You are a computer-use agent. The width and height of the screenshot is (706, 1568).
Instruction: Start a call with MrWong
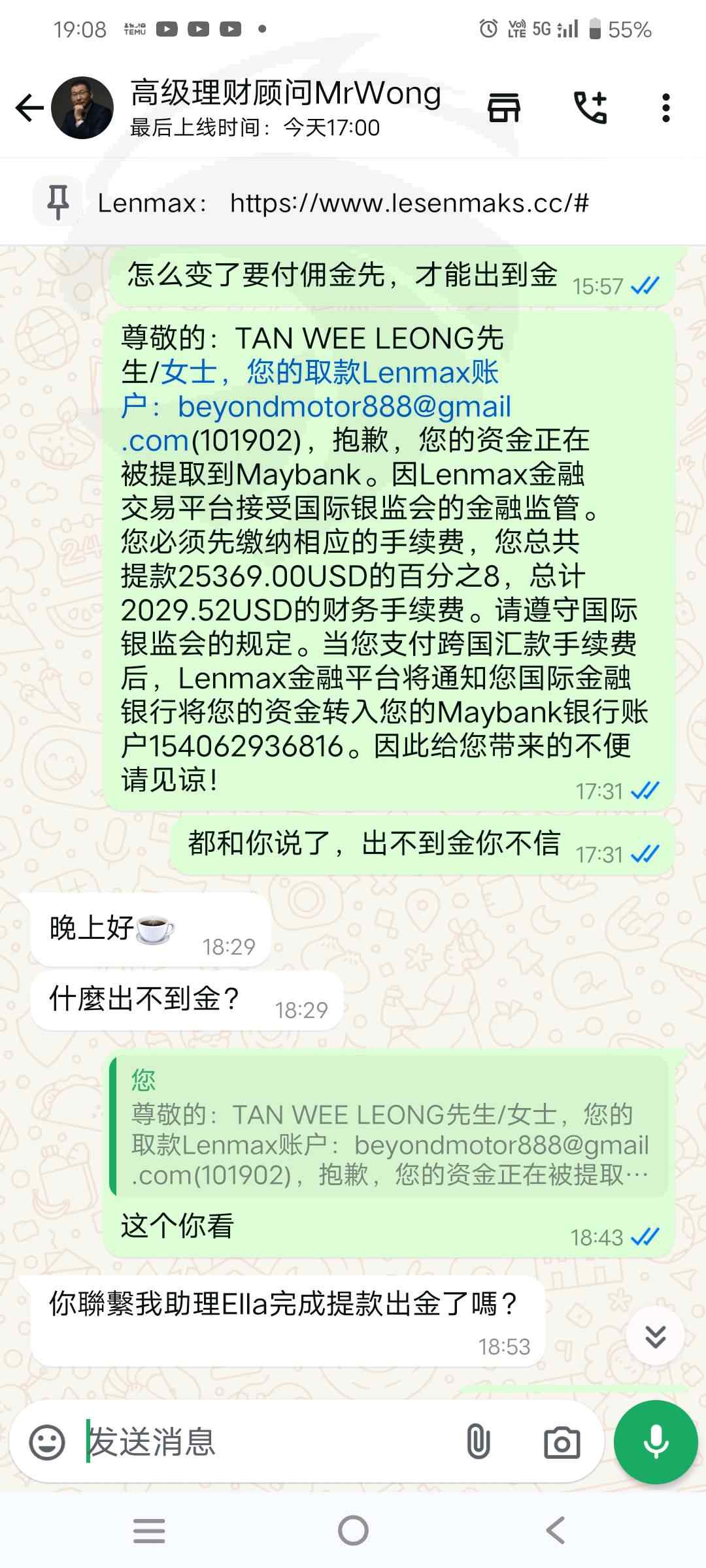pyautogui.click(x=590, y=108)
